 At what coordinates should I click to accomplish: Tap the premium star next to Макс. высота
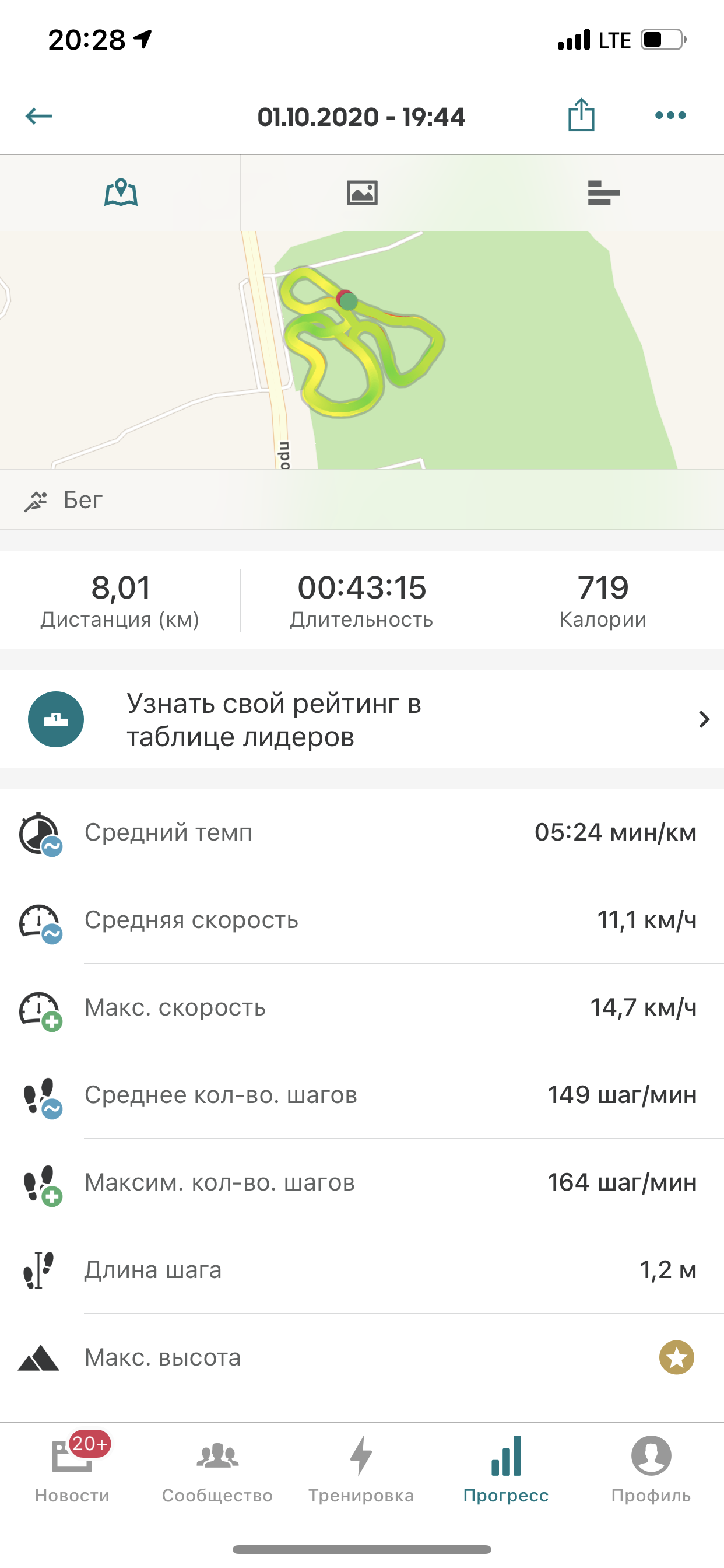point(676,1357)
